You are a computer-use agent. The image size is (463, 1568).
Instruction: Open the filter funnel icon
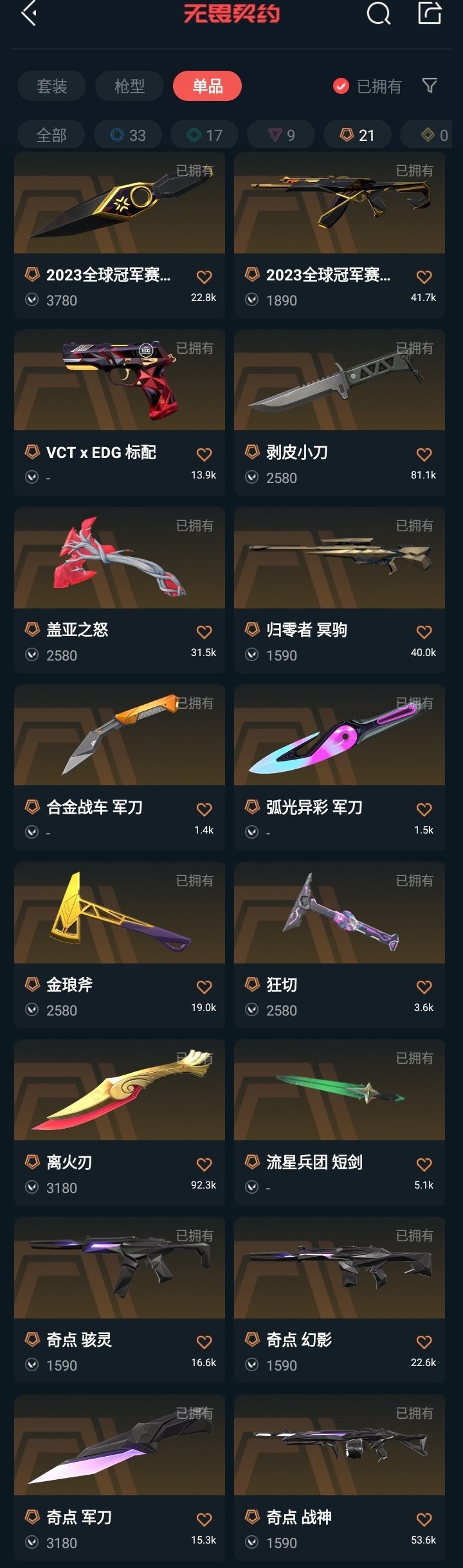tap(430, 86)
